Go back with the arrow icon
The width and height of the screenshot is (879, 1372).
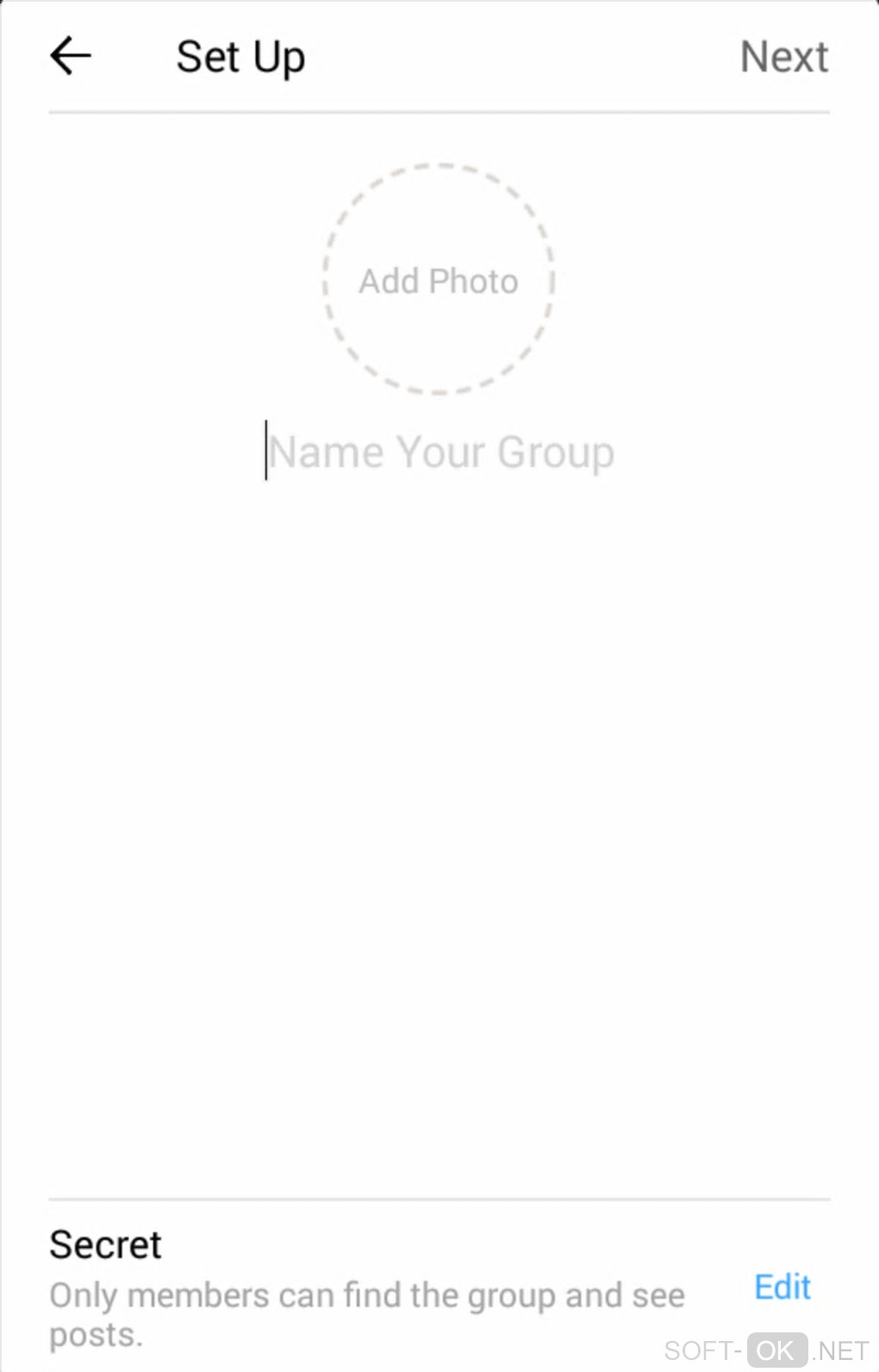[x=71, y=57]
